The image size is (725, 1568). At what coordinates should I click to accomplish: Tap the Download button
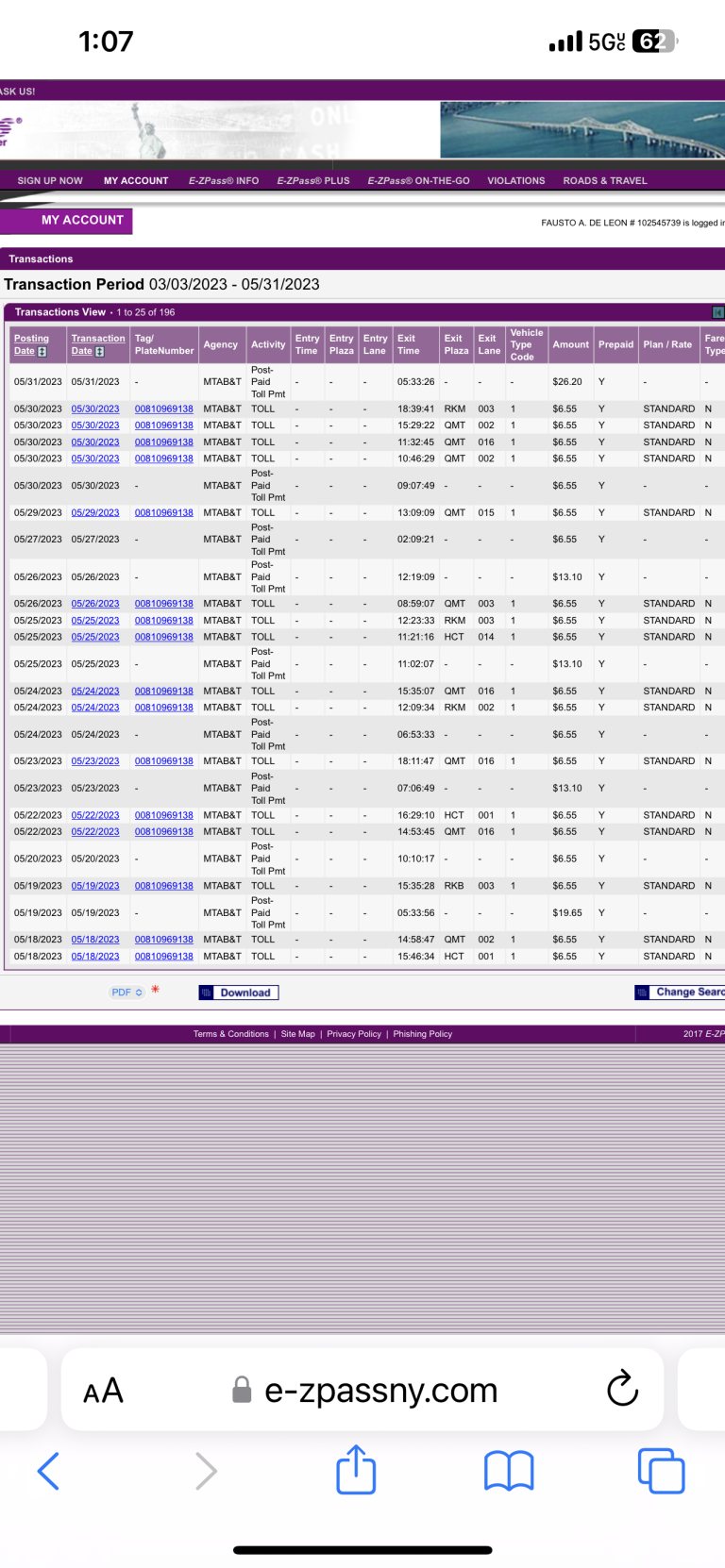[239, 993]
